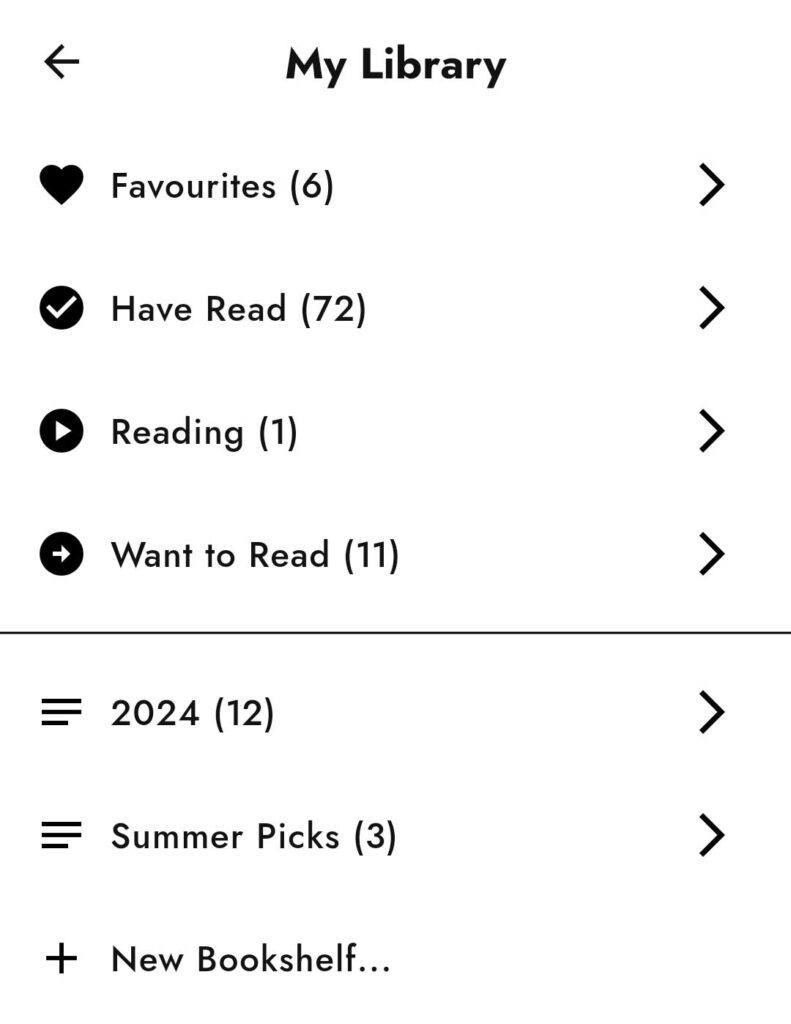The image size is (791, 1024).
Task: Click the play icon next to Reading
Action: tap(61, 432)
